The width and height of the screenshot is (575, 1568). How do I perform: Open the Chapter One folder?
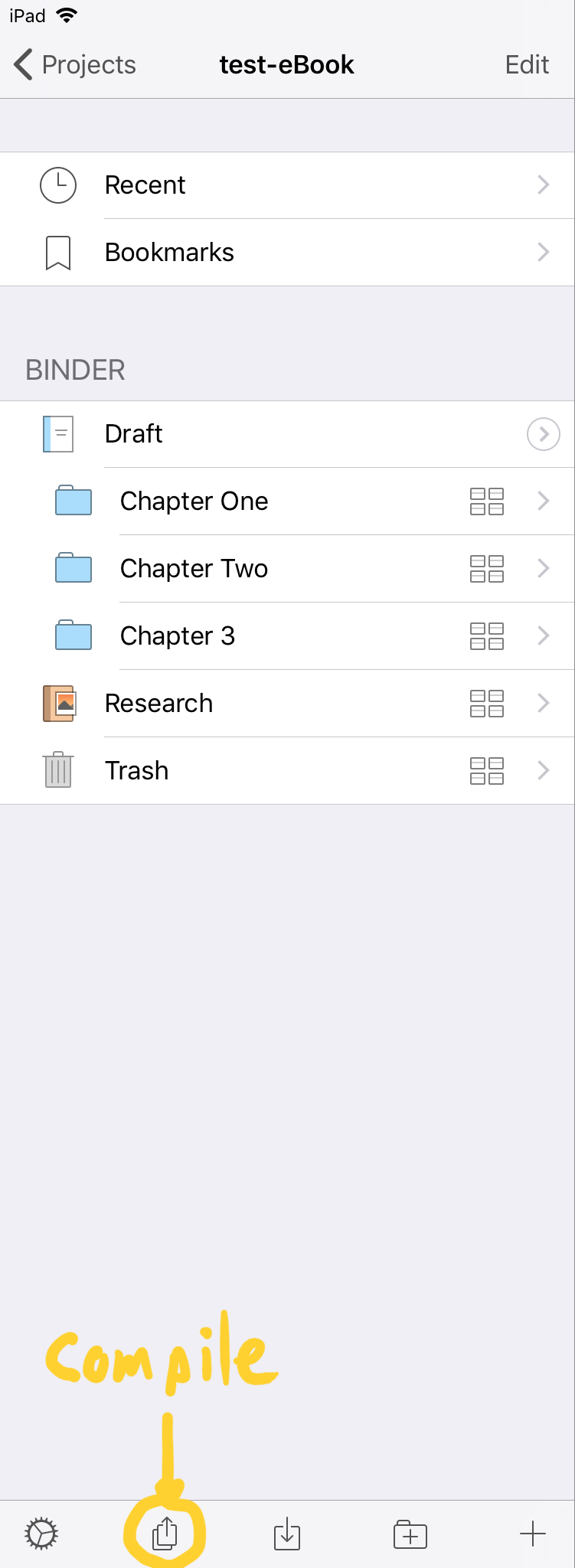tap(194, 501)
